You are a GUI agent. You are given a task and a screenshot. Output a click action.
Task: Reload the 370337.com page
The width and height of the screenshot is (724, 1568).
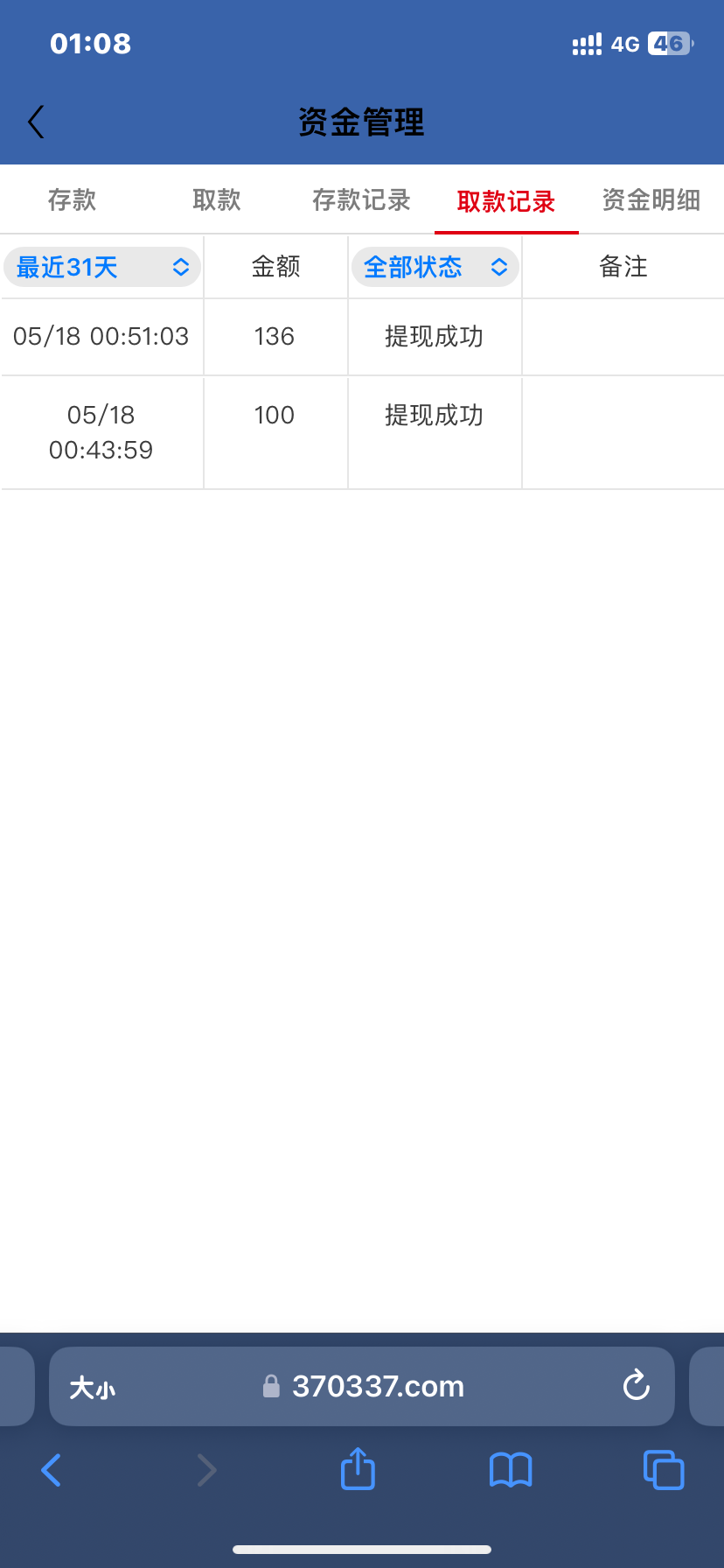pyautogui.click(x=636, y=1386)
